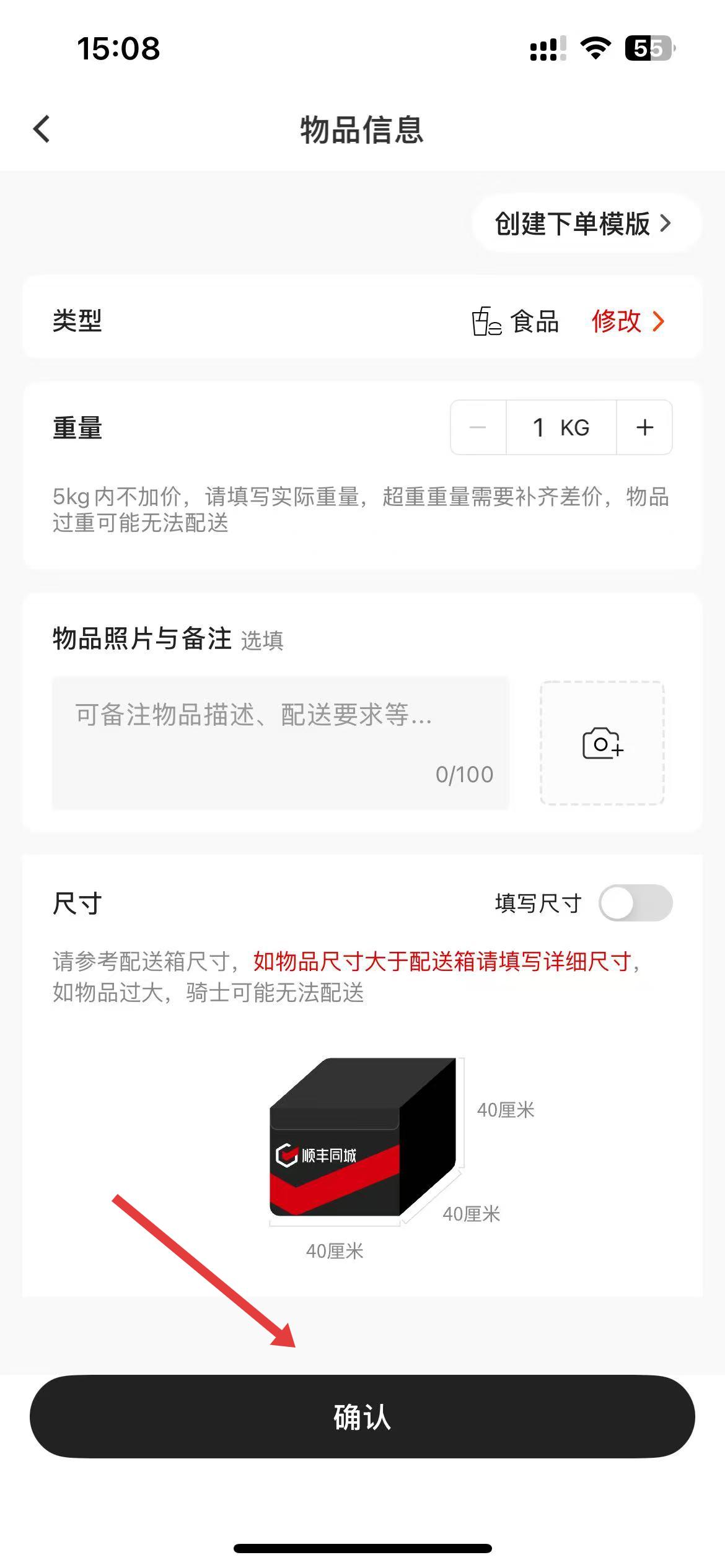Increase the weight with the plus button
Viewport: 725px width, 1568px height.
pyautogui.click(x=644, y=427)
